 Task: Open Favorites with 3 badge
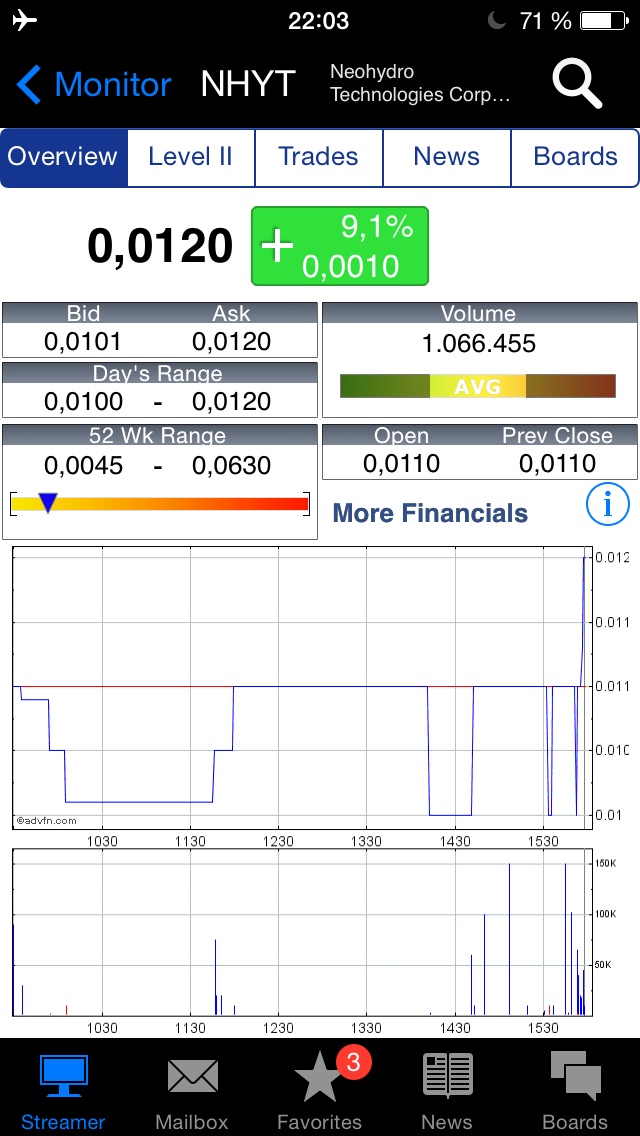319,1090
